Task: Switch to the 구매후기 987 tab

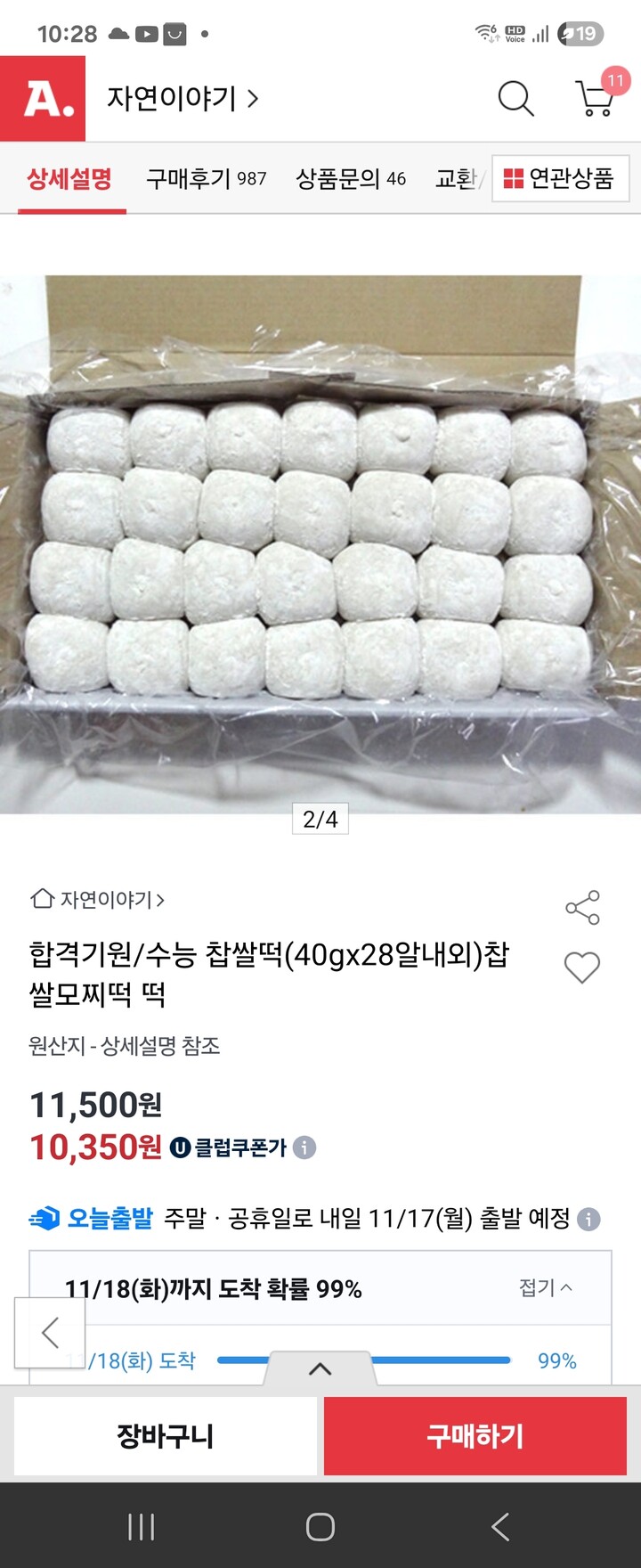Action: pos(207,179)
